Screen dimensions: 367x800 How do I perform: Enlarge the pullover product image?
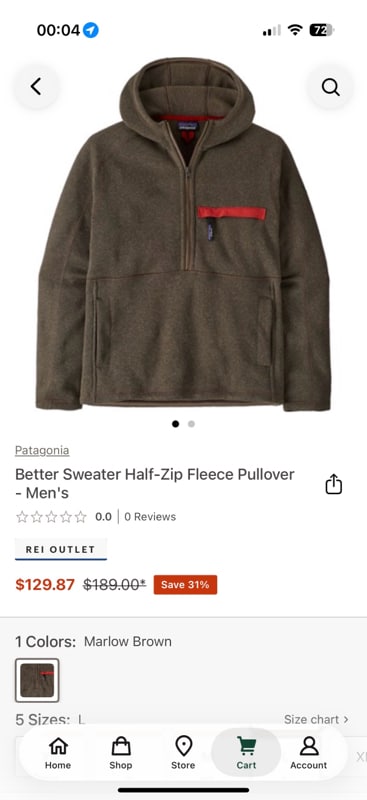(184, 234)
